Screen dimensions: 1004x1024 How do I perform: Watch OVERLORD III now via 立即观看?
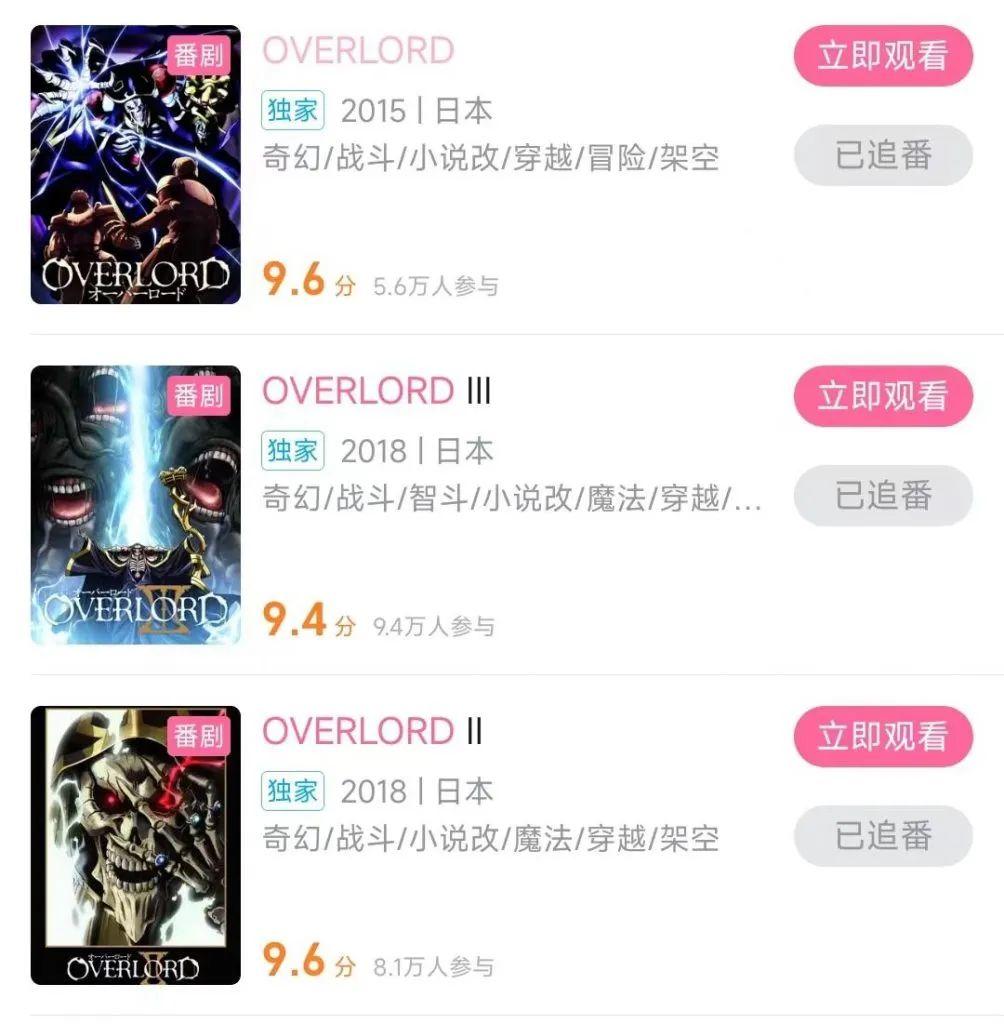point(883,396)
